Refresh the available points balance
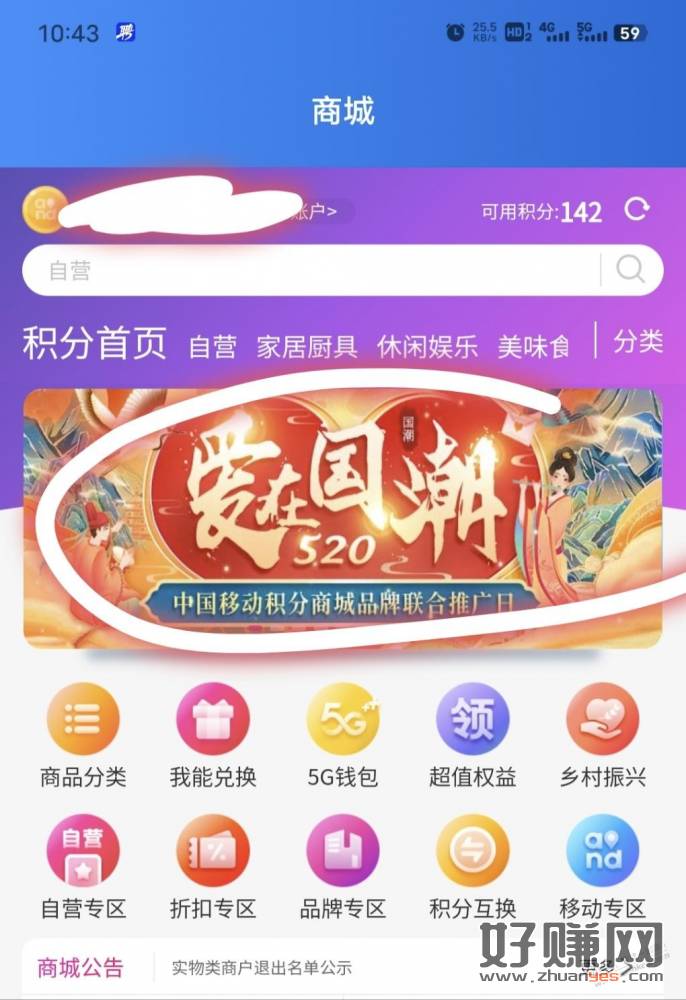 [x=637, y=210]
